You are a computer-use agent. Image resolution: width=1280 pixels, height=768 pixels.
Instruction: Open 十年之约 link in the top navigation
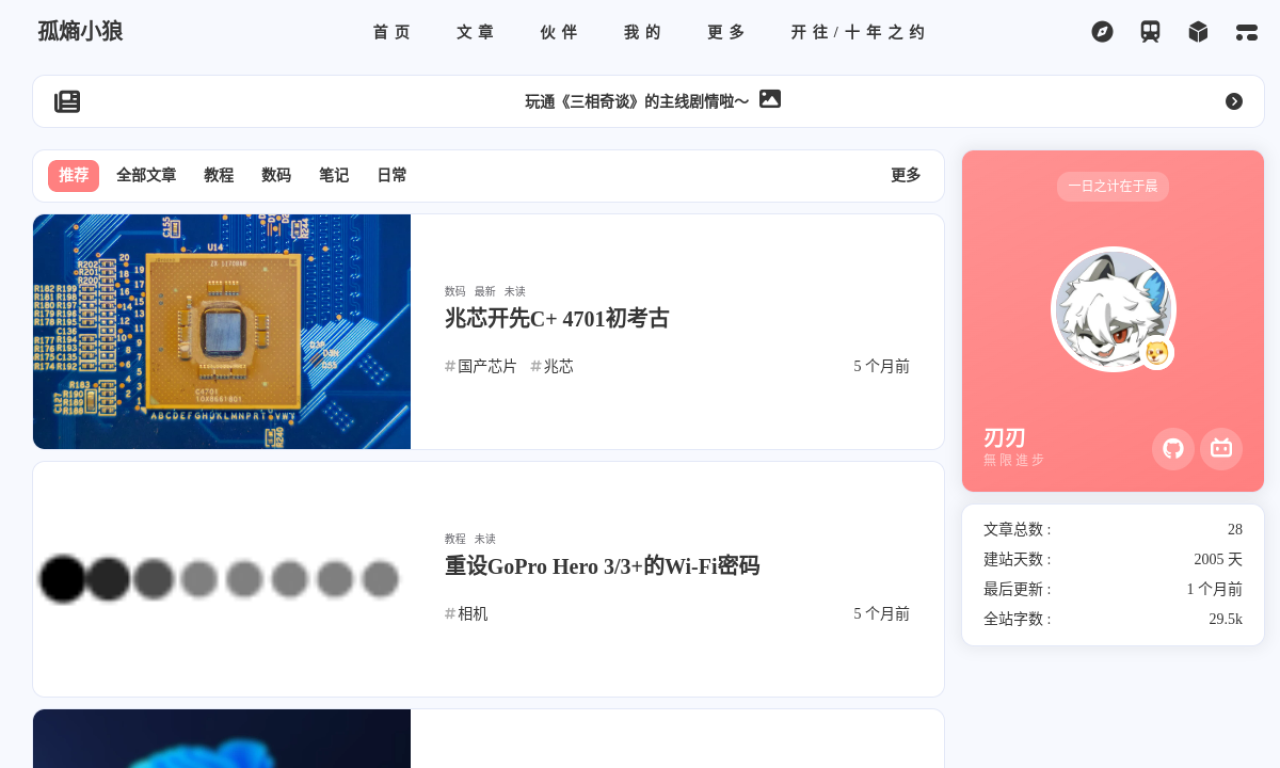(885, 32)
